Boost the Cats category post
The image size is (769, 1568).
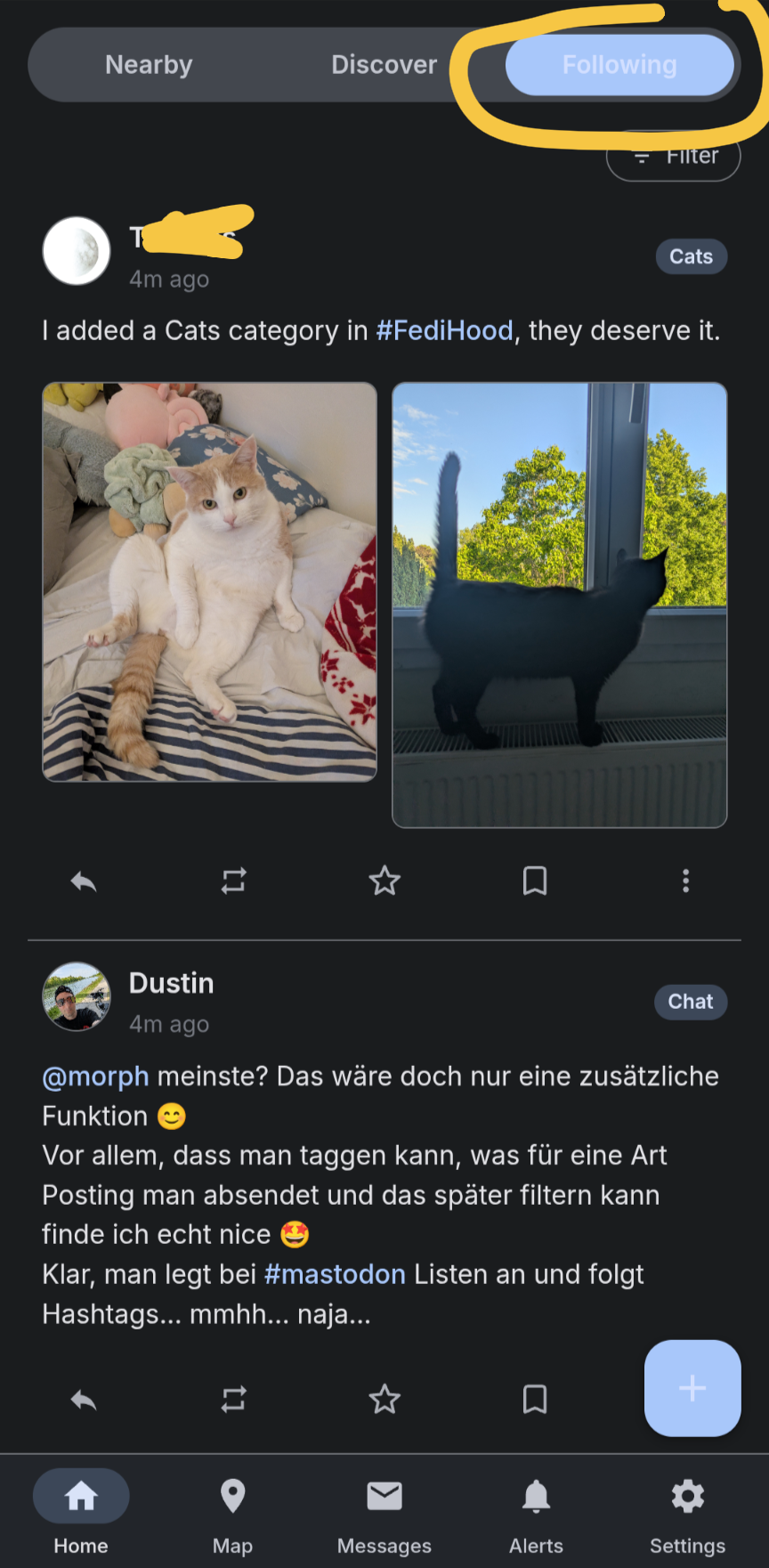click(x=234, y=881)
